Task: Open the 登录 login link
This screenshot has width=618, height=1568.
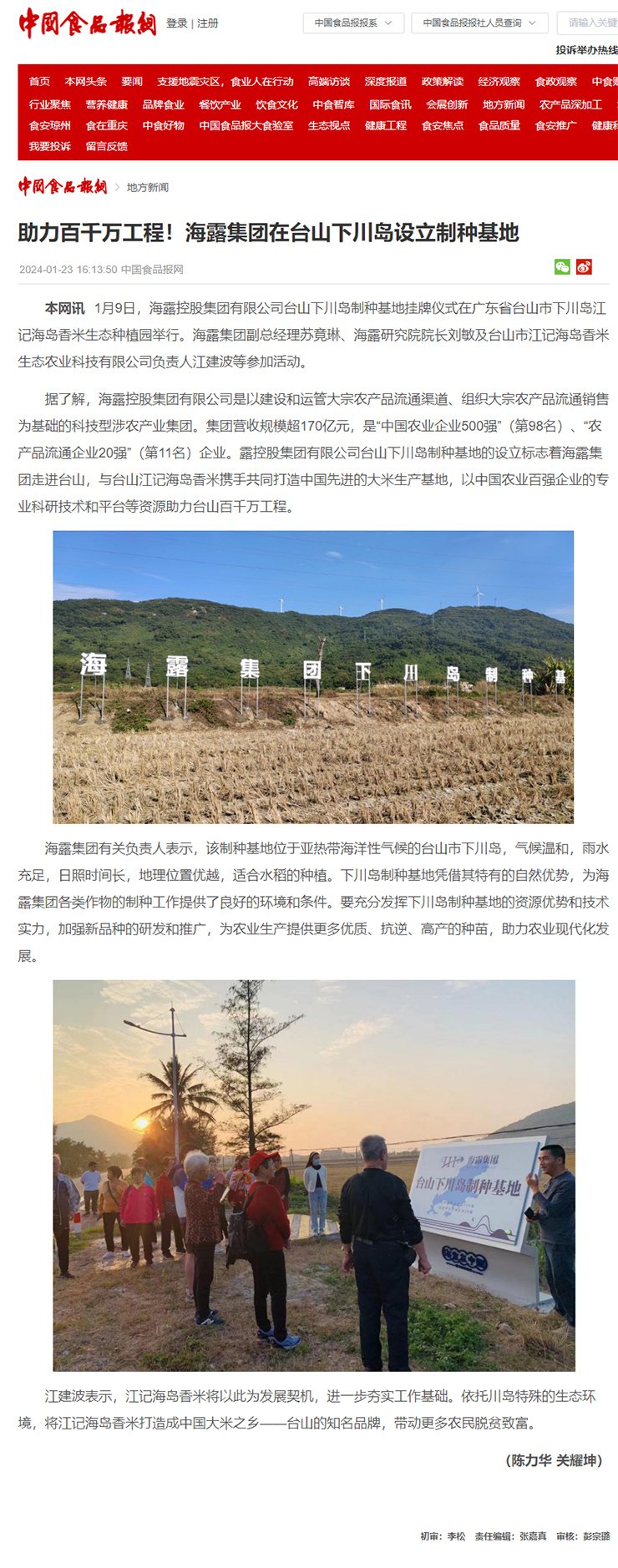Action: point(176,23)
